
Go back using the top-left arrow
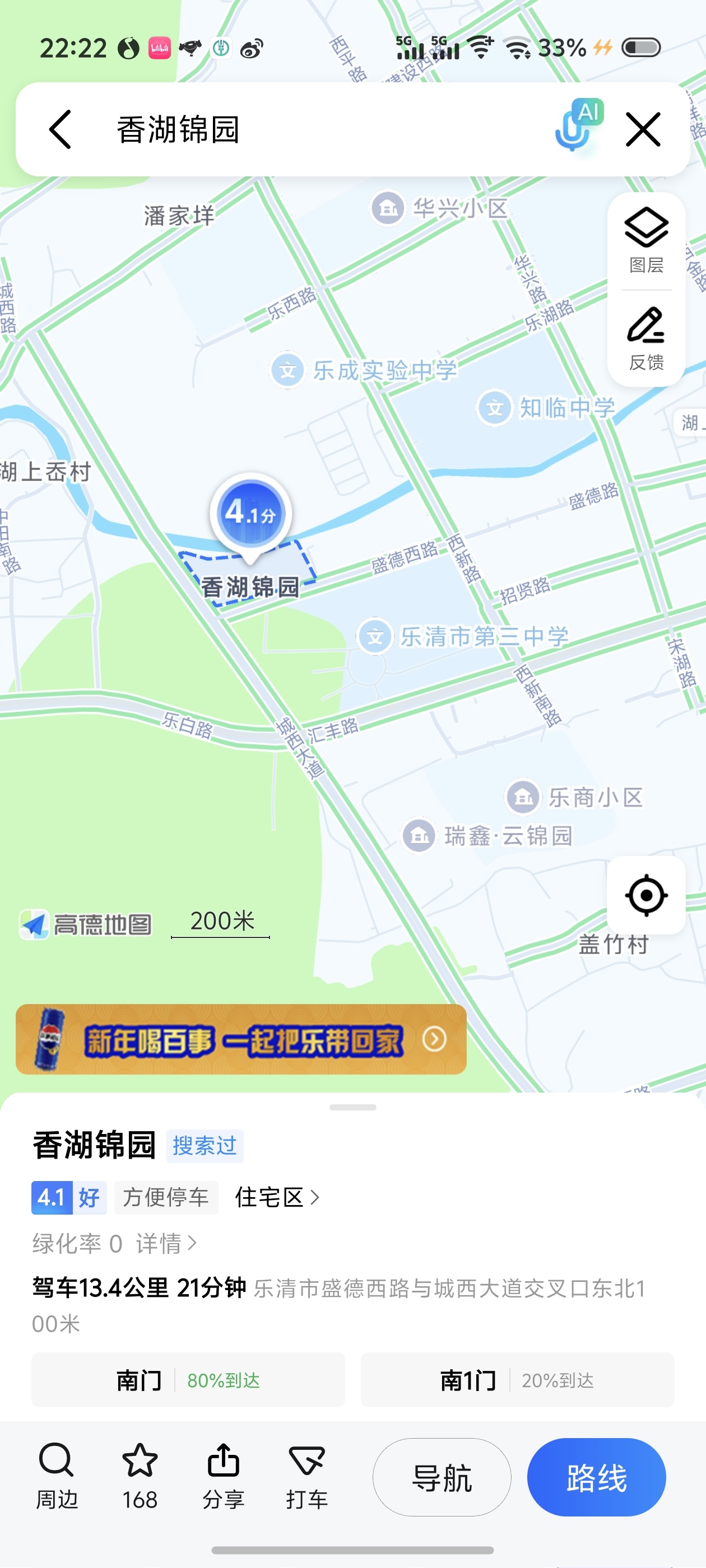tap(61, 129)
